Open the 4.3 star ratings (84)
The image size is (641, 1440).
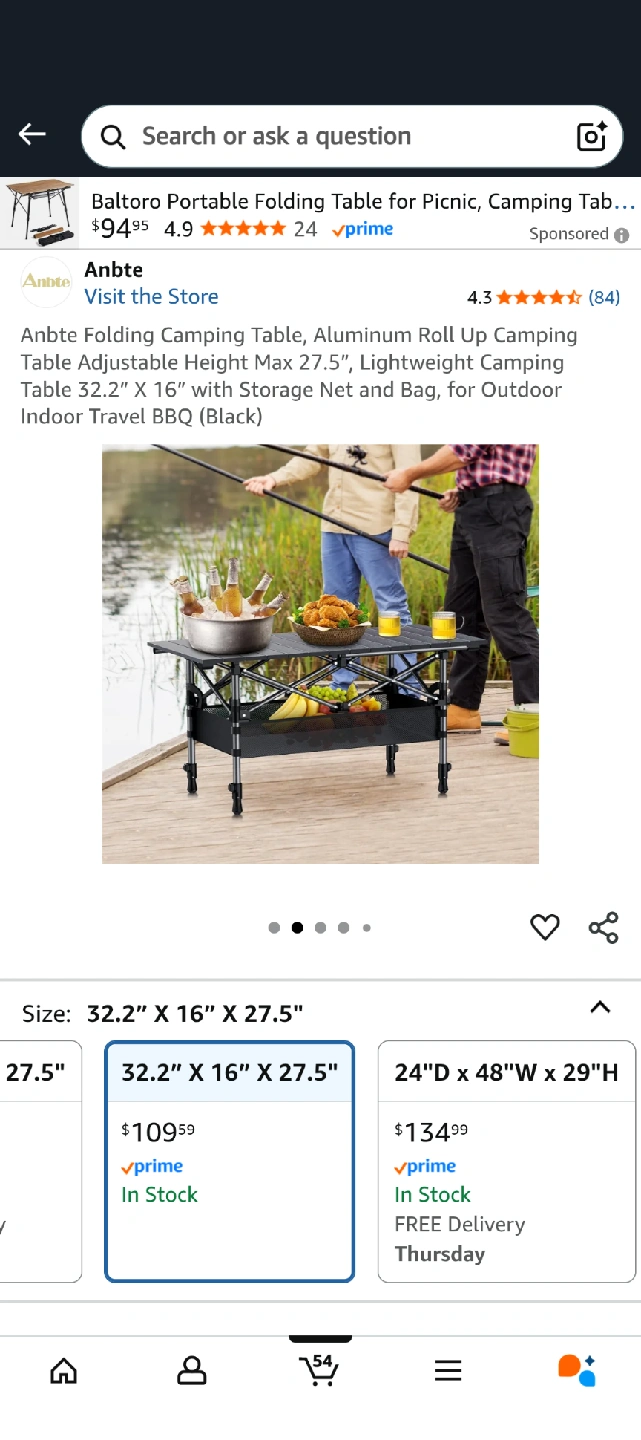(543, 297)
